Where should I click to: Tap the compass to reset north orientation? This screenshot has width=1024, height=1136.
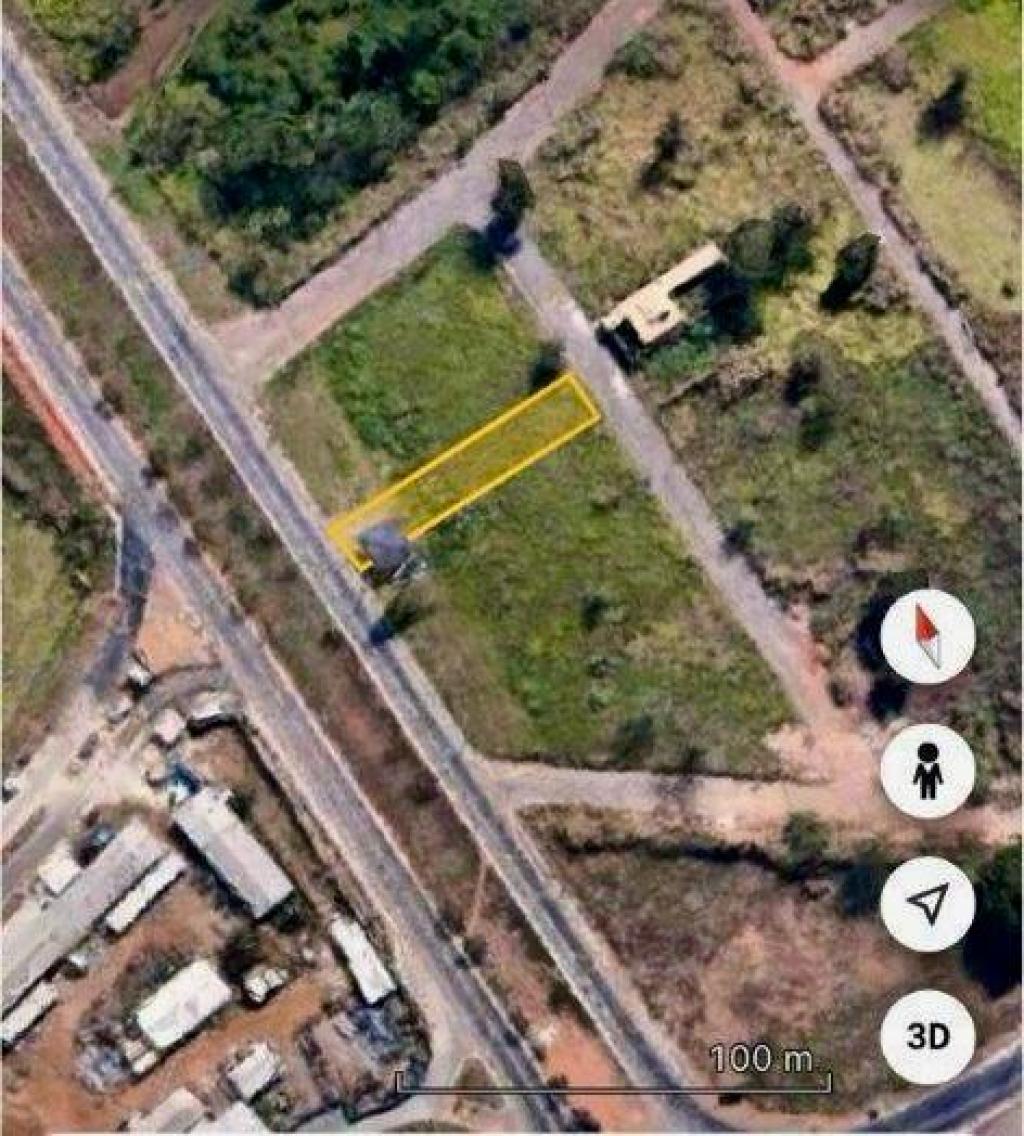click(927, 637)
